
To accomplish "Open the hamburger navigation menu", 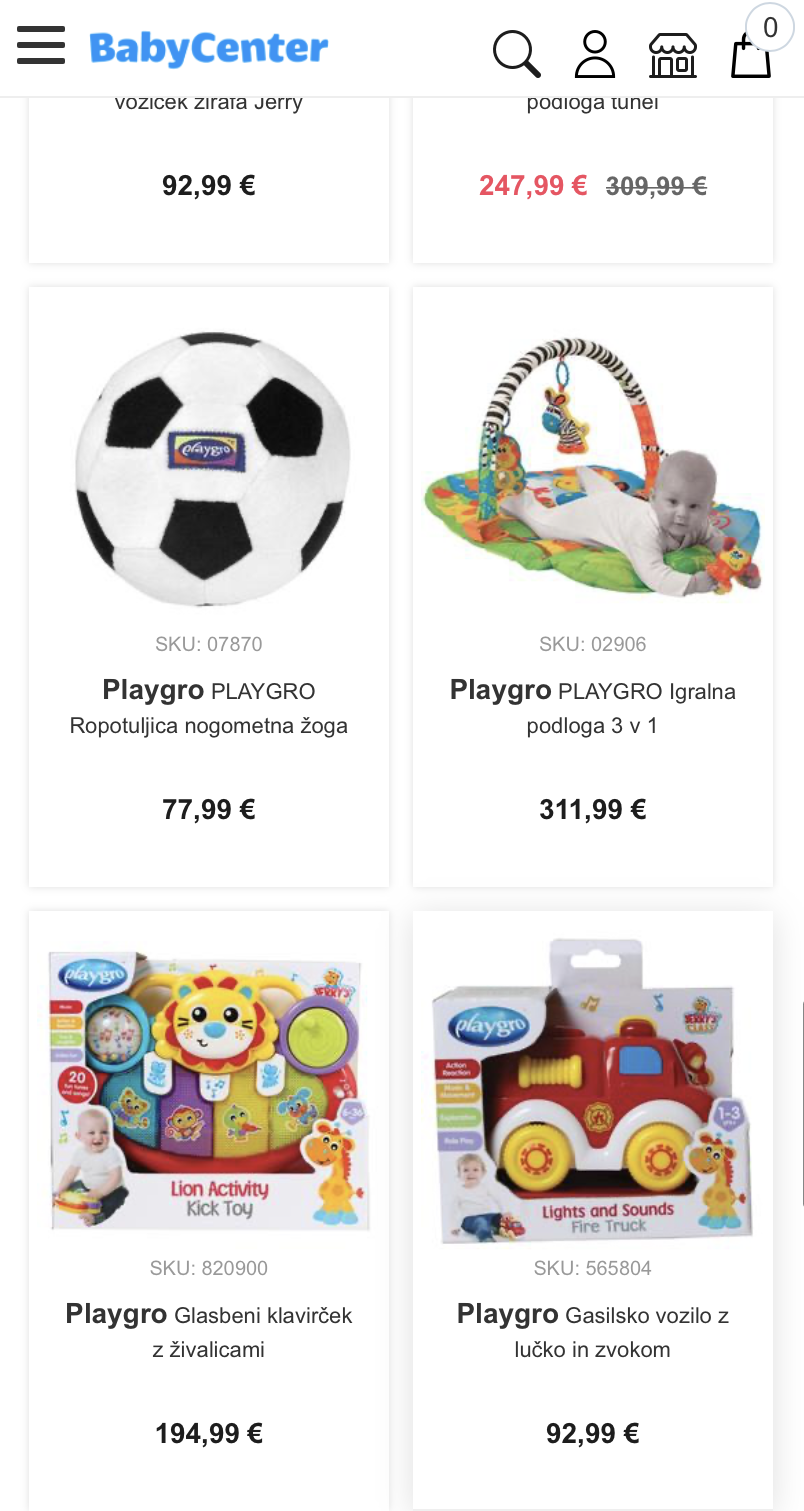I will (41, 46).
